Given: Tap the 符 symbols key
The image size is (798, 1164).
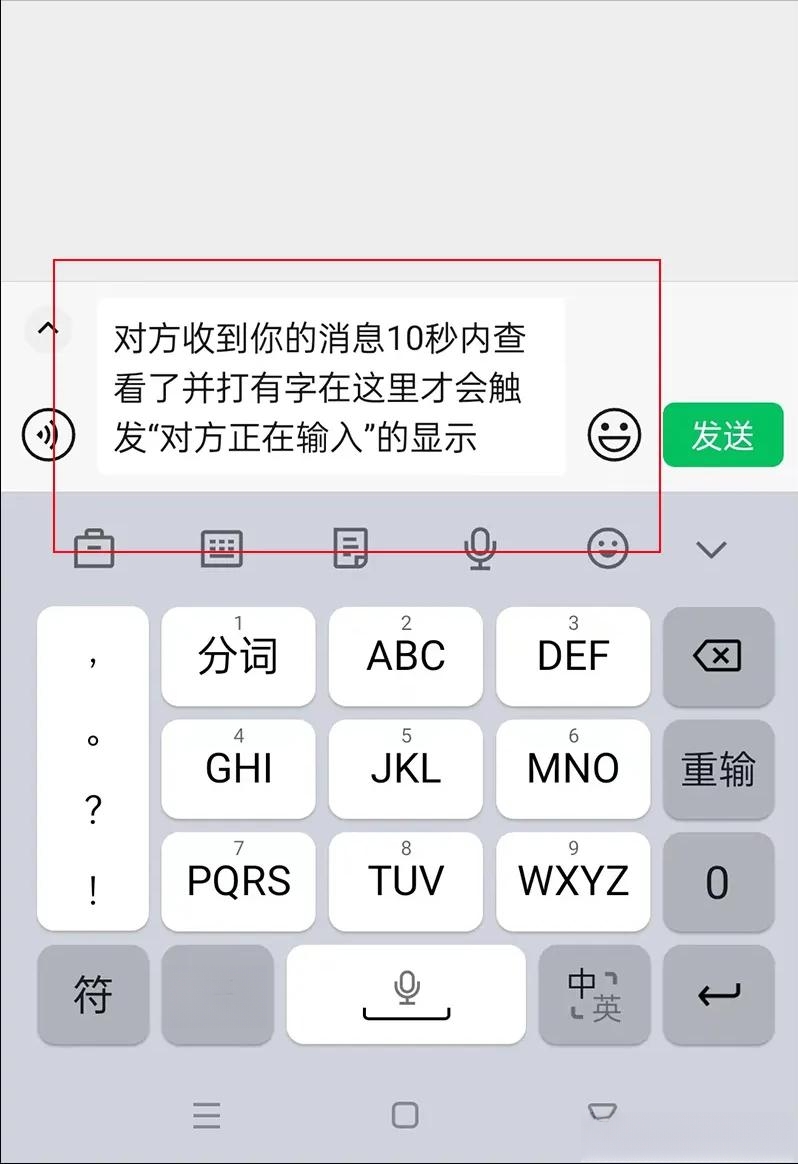Looking at the screenshot, I should coord(92,995).
